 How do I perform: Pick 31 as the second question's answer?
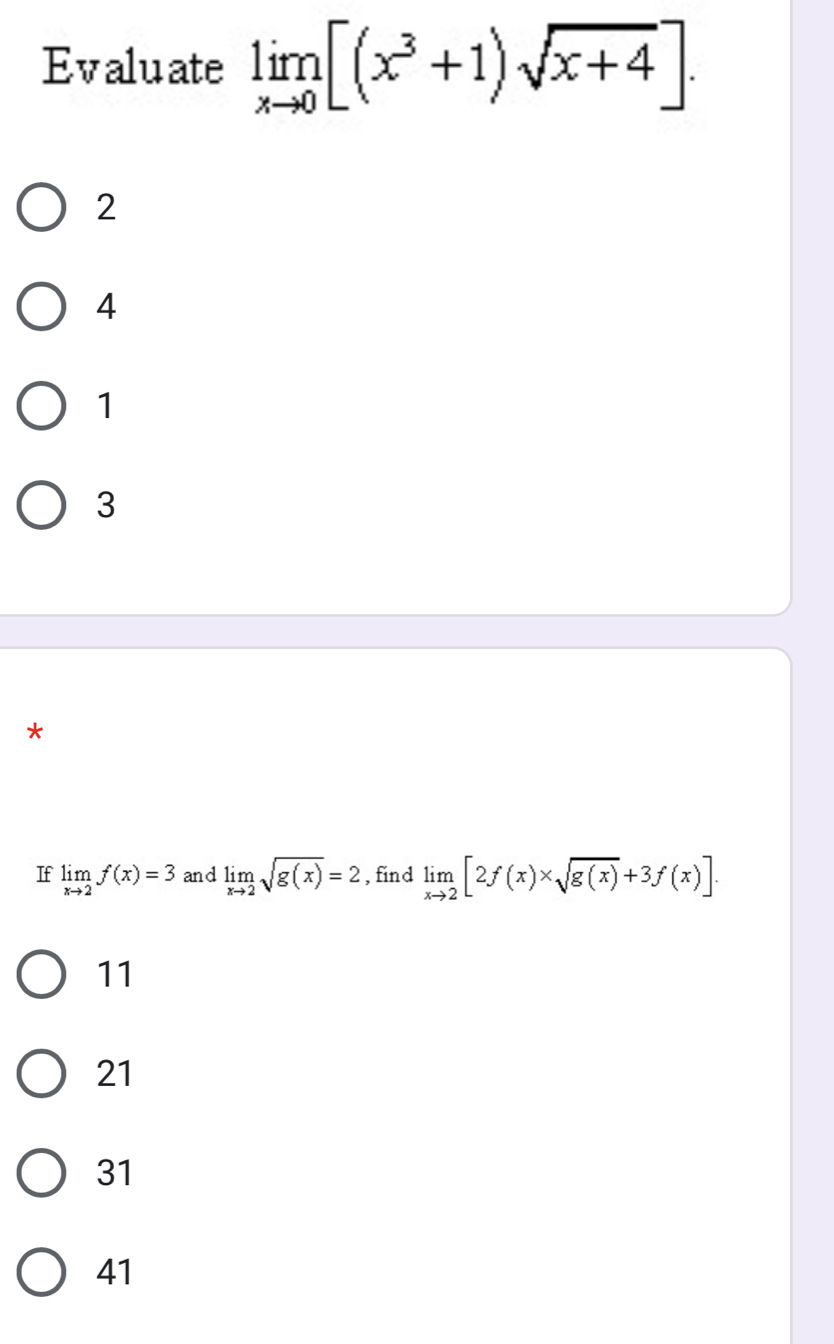click(41, 1173)
